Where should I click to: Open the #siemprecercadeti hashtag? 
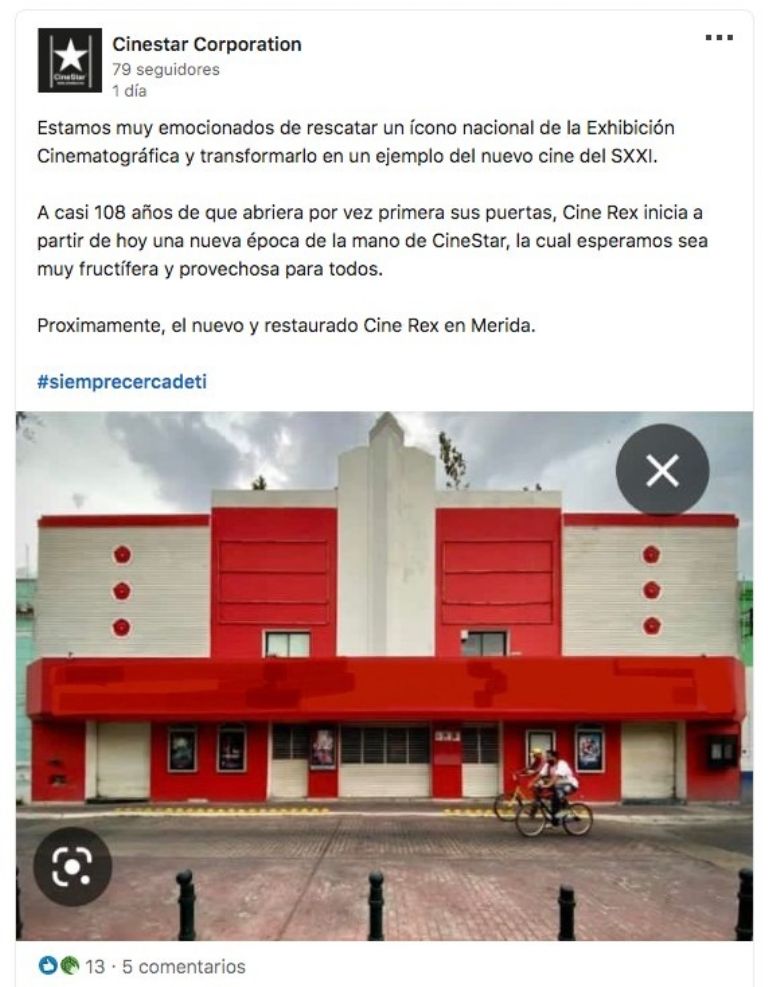tap(121, 381)
